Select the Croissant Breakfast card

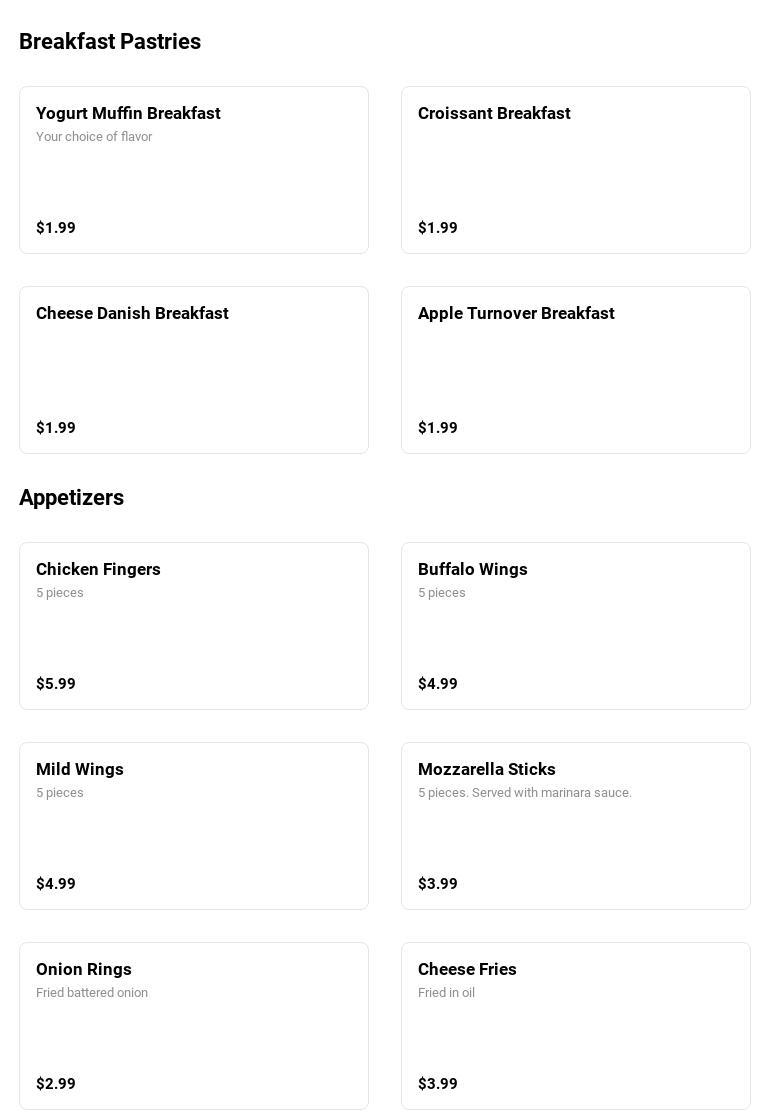coord(576,170)
